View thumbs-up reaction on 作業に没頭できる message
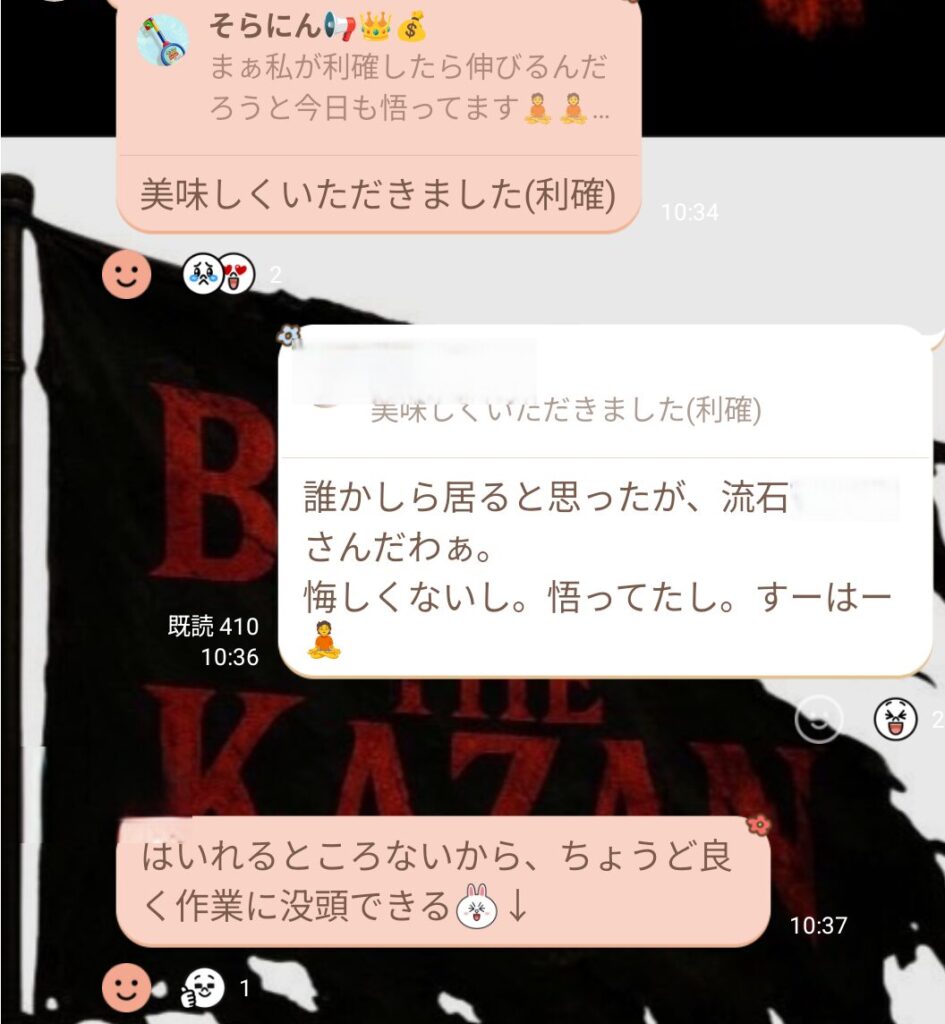945x1024 pixels. [x=204, y=988]
